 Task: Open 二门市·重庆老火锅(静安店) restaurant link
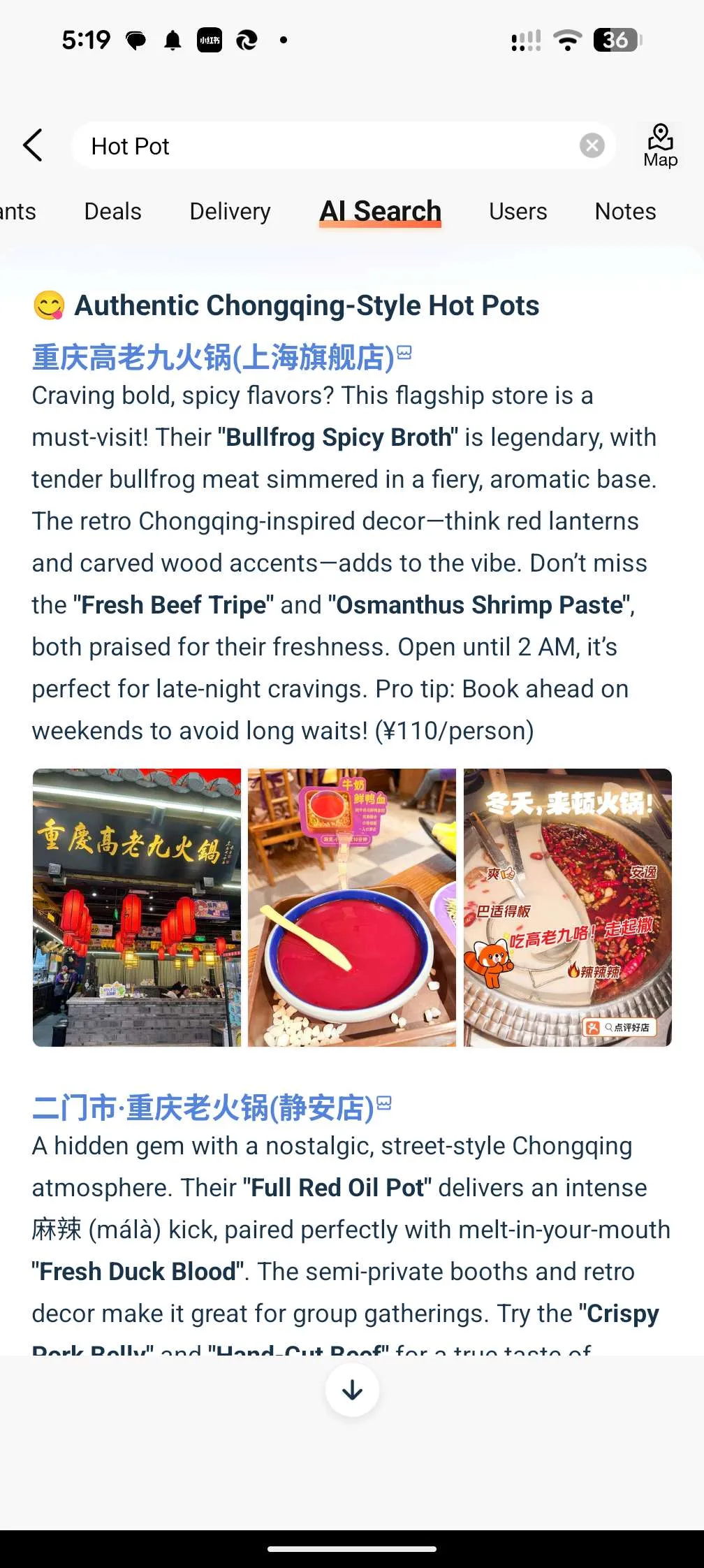(x=203, y=1108)
